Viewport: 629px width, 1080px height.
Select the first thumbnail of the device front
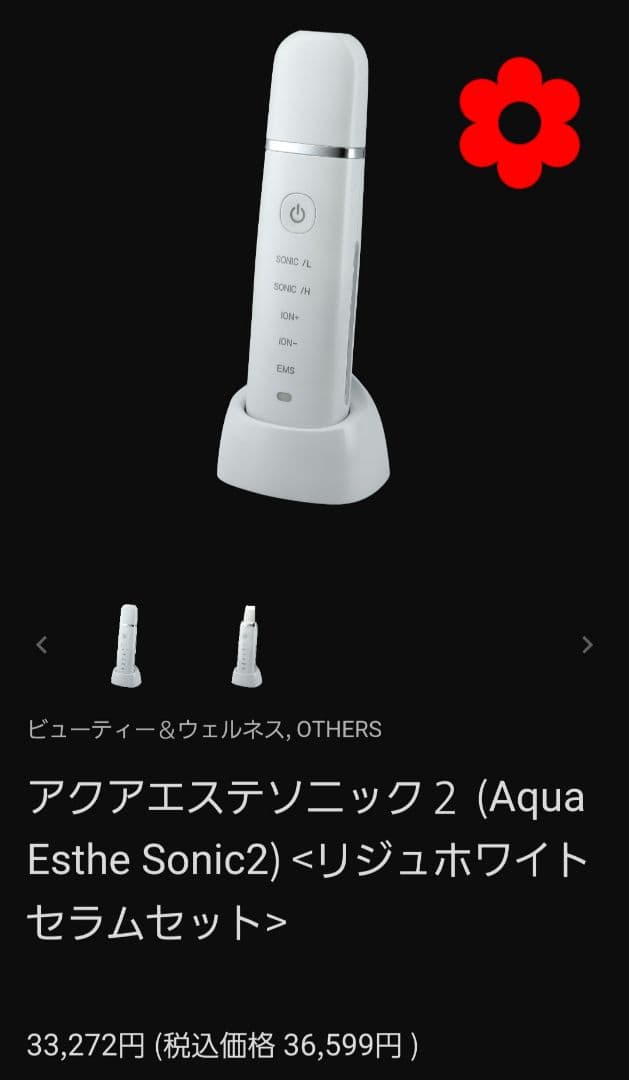click(126, 646)
